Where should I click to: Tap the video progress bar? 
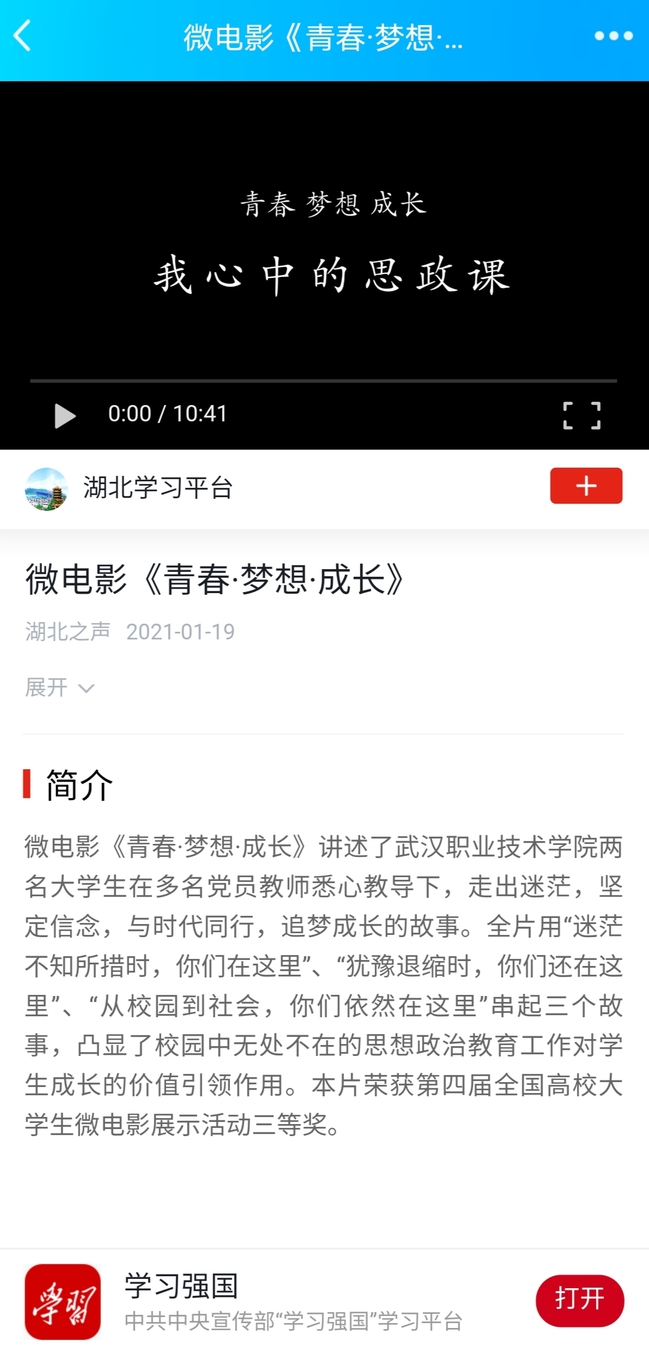(323, 381)
